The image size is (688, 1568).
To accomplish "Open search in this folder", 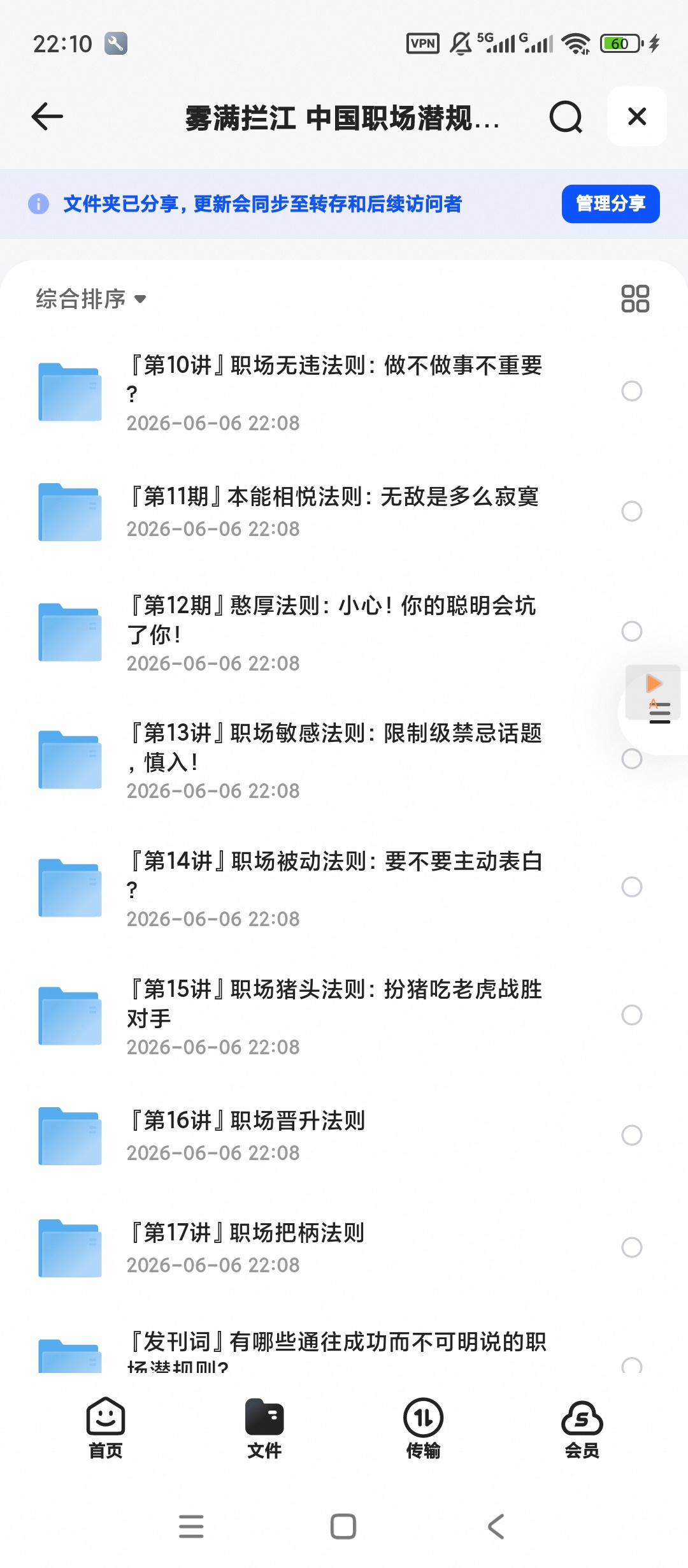I will (566, 117).
